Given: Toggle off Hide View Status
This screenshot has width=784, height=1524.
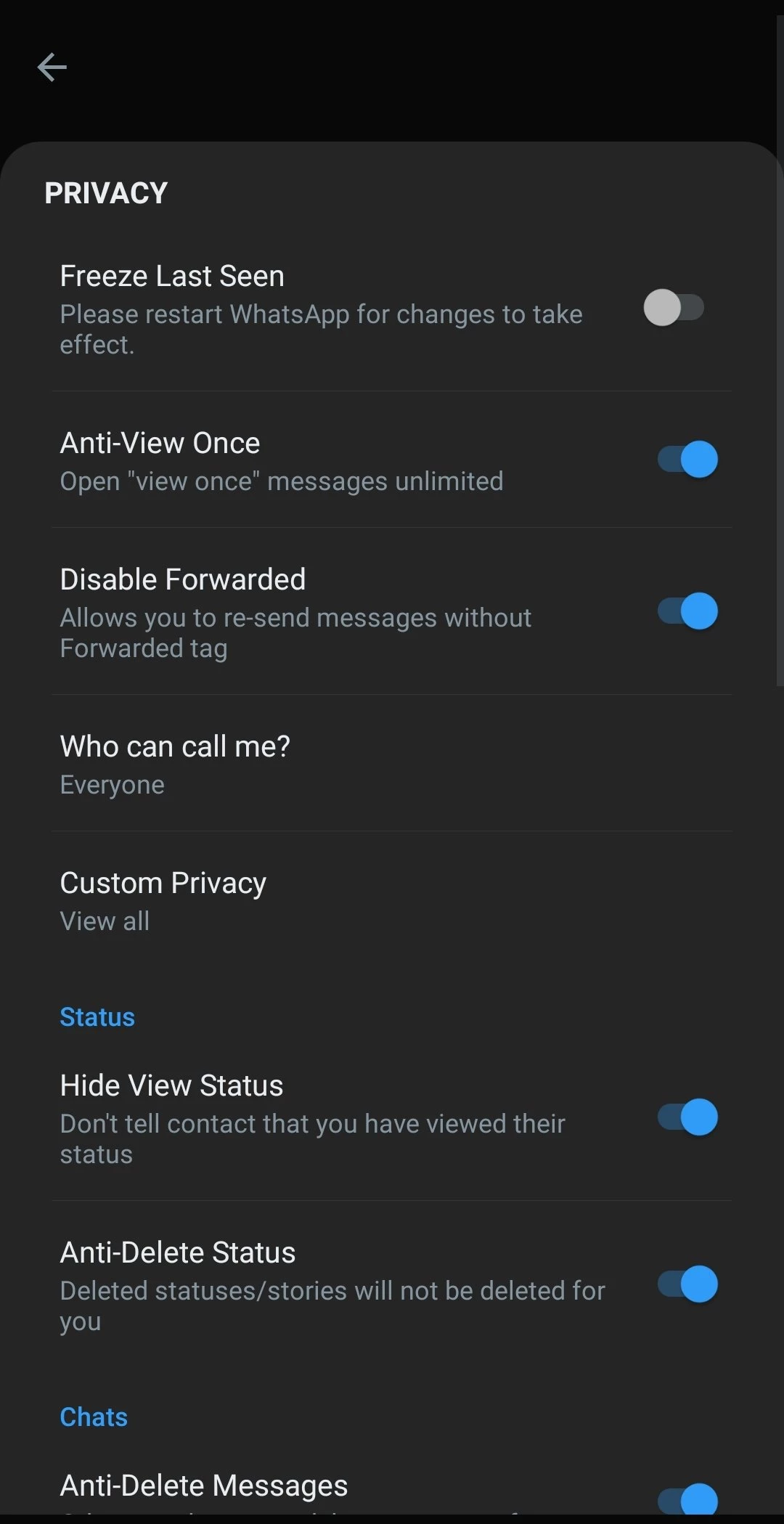Looking at the screenshot, I should pyautogui.click(x=687, y=1117).
